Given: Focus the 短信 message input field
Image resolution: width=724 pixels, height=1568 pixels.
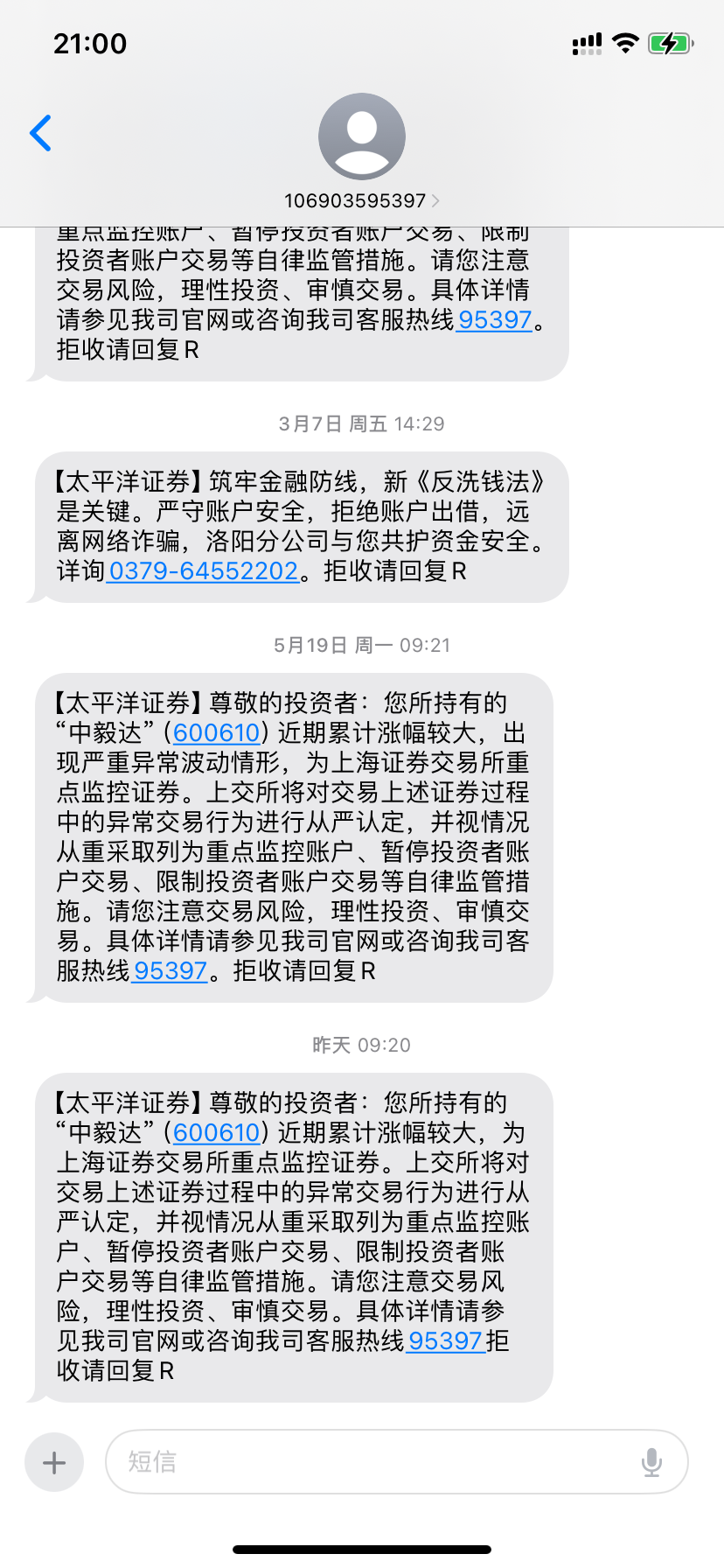Looking at the screenshot, I should coord(376,1462).
